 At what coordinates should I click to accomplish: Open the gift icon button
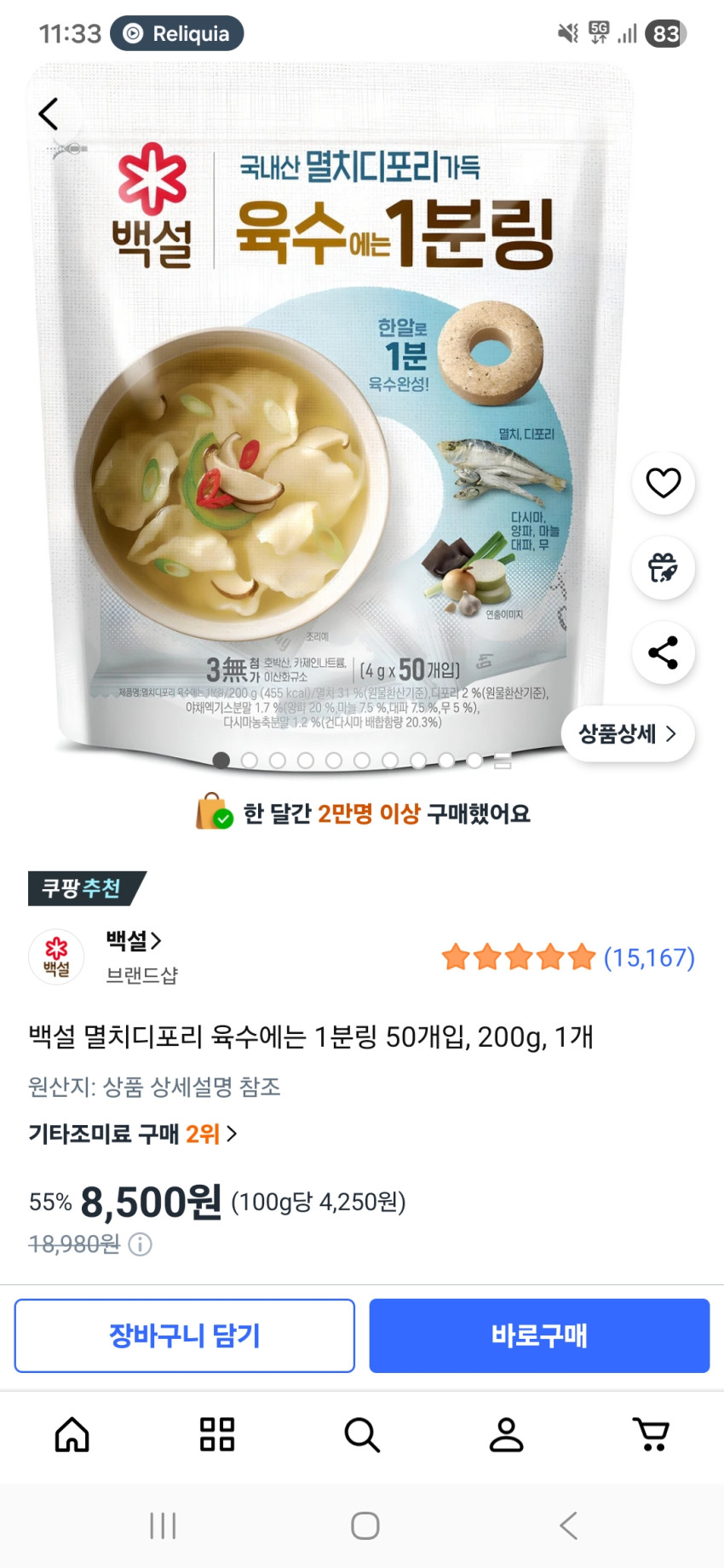[663, 567]
